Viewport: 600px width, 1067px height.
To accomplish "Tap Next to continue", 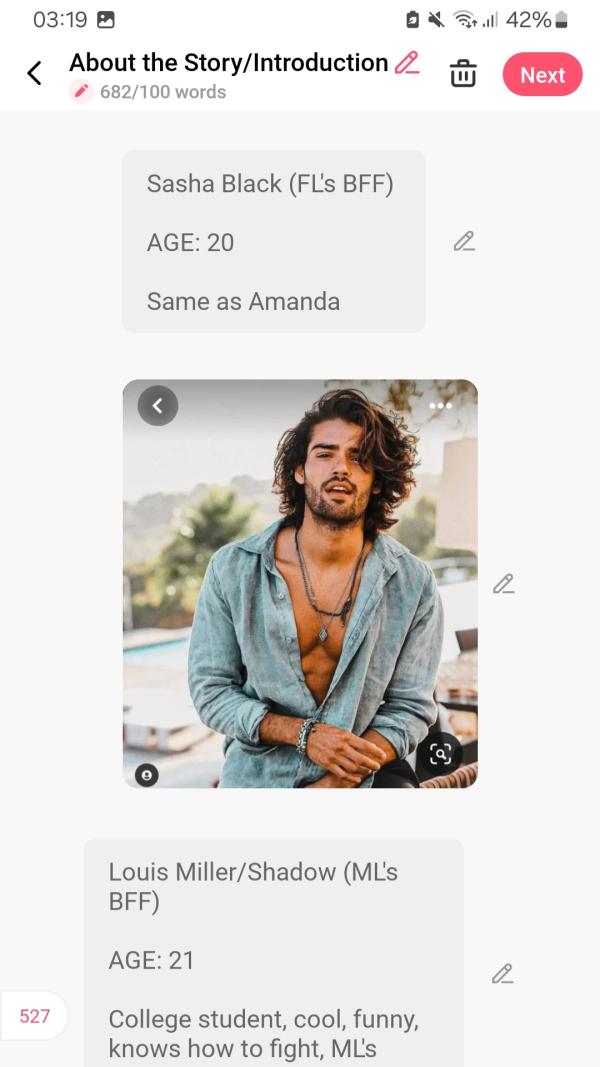I will pyautogui.click(x=542, y=75).
